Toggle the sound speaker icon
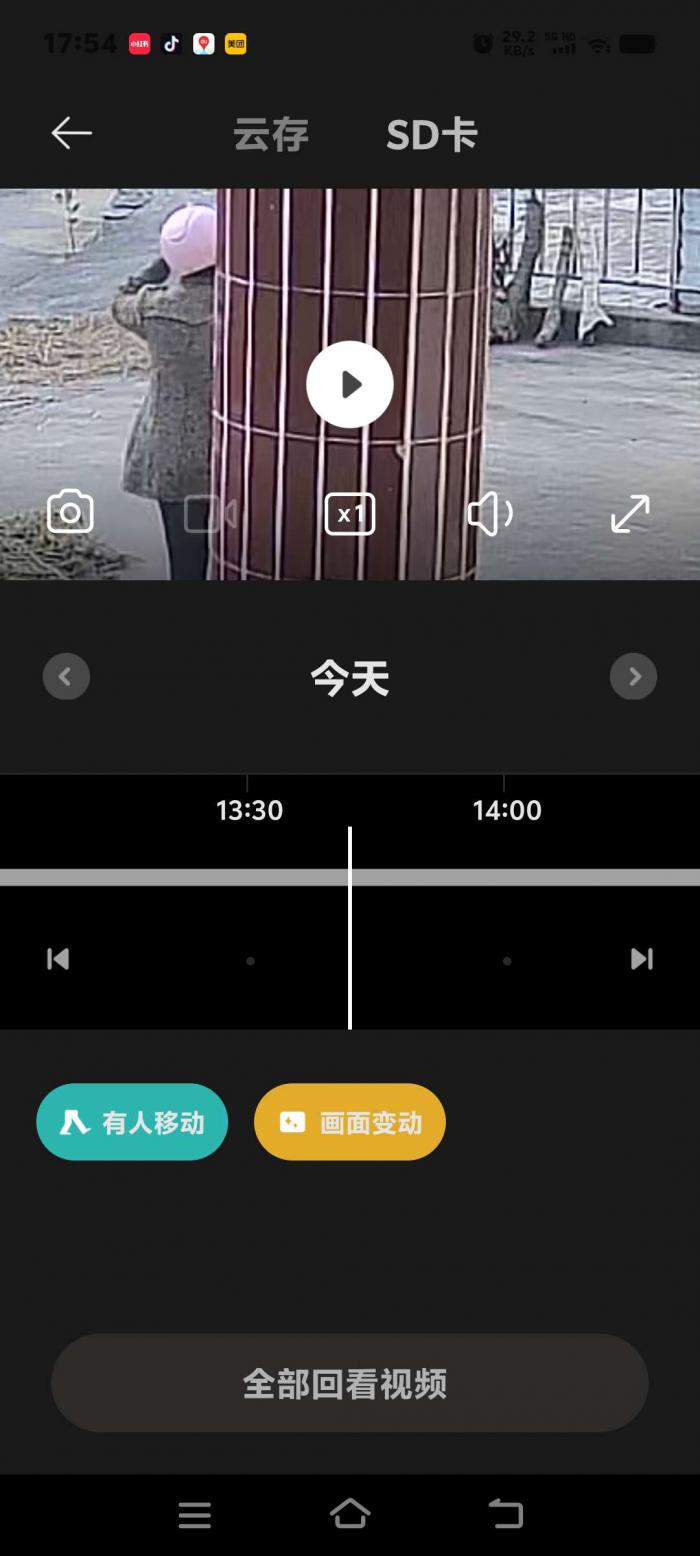The width and height of the screenshot is (700, 1556). pyautogui.click(x=490, y=514)
